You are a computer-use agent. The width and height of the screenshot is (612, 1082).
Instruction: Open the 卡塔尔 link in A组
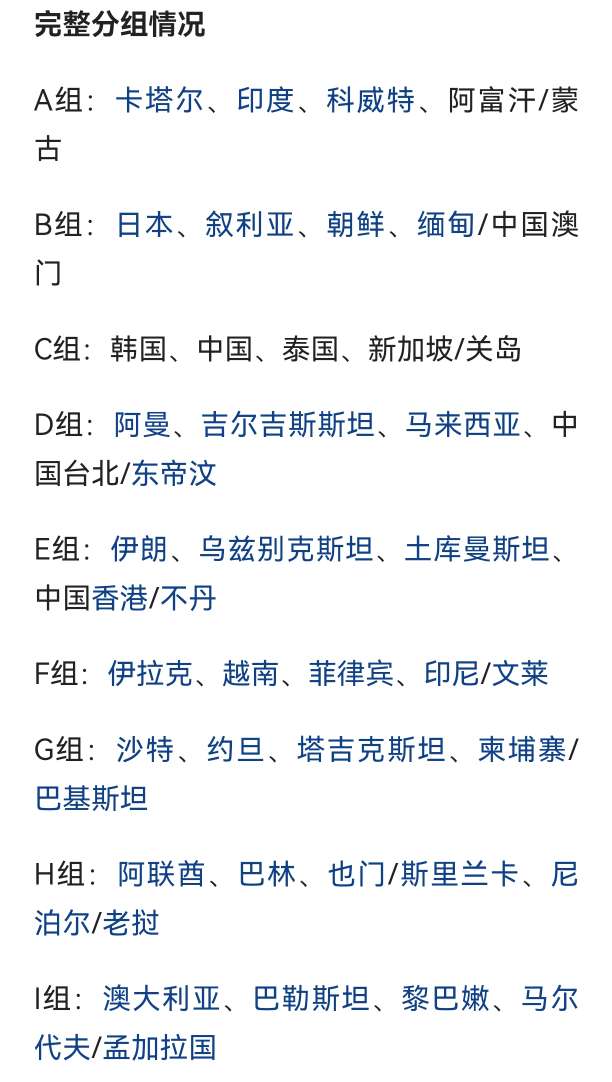click(158, 101)
